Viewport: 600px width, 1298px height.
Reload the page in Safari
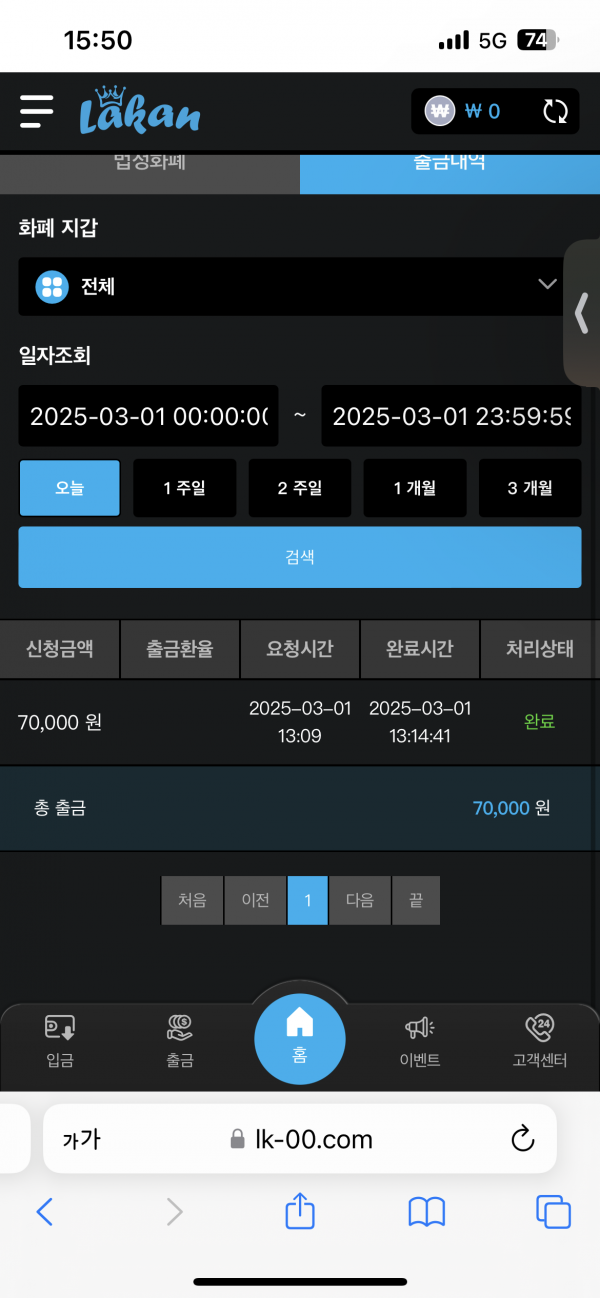tap(522, 1138)
